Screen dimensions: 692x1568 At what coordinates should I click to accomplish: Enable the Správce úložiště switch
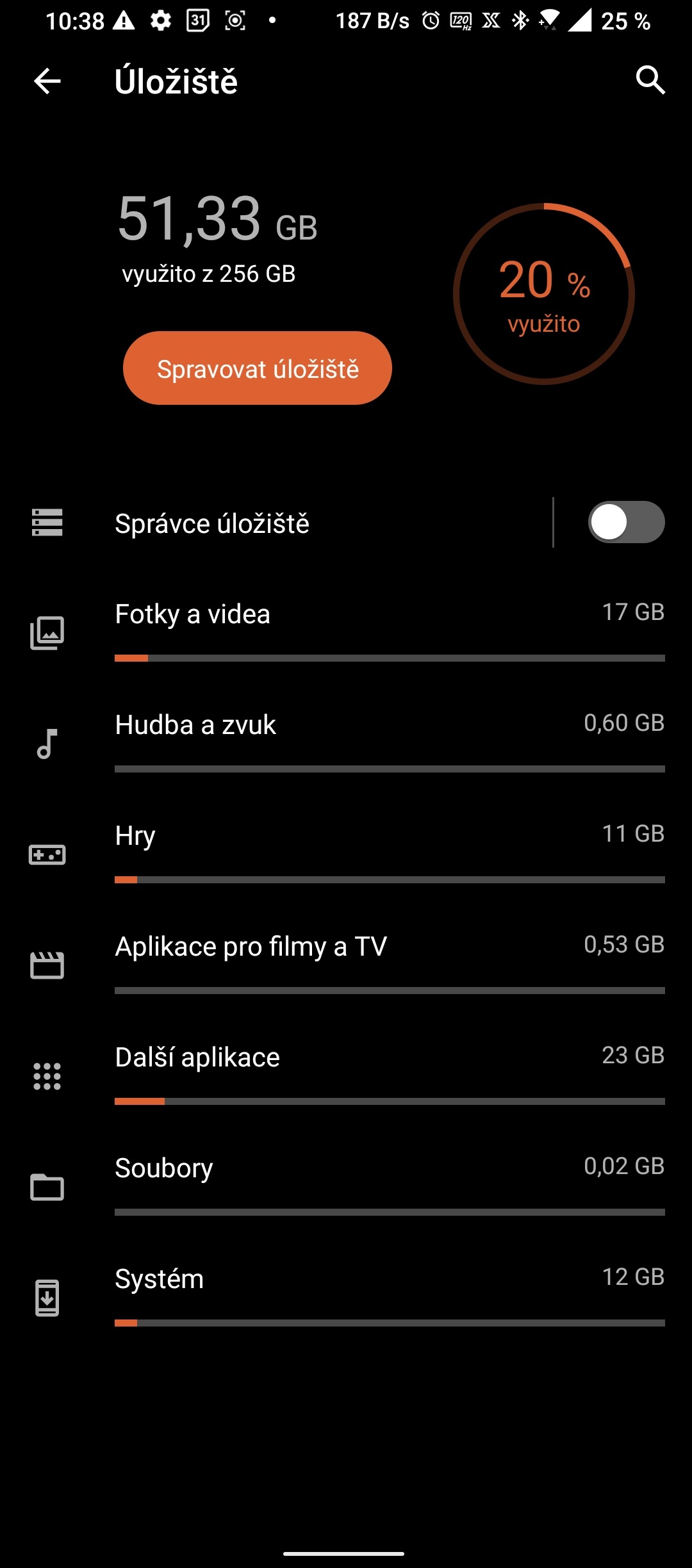pyautogui.click(x=623, y=522)
